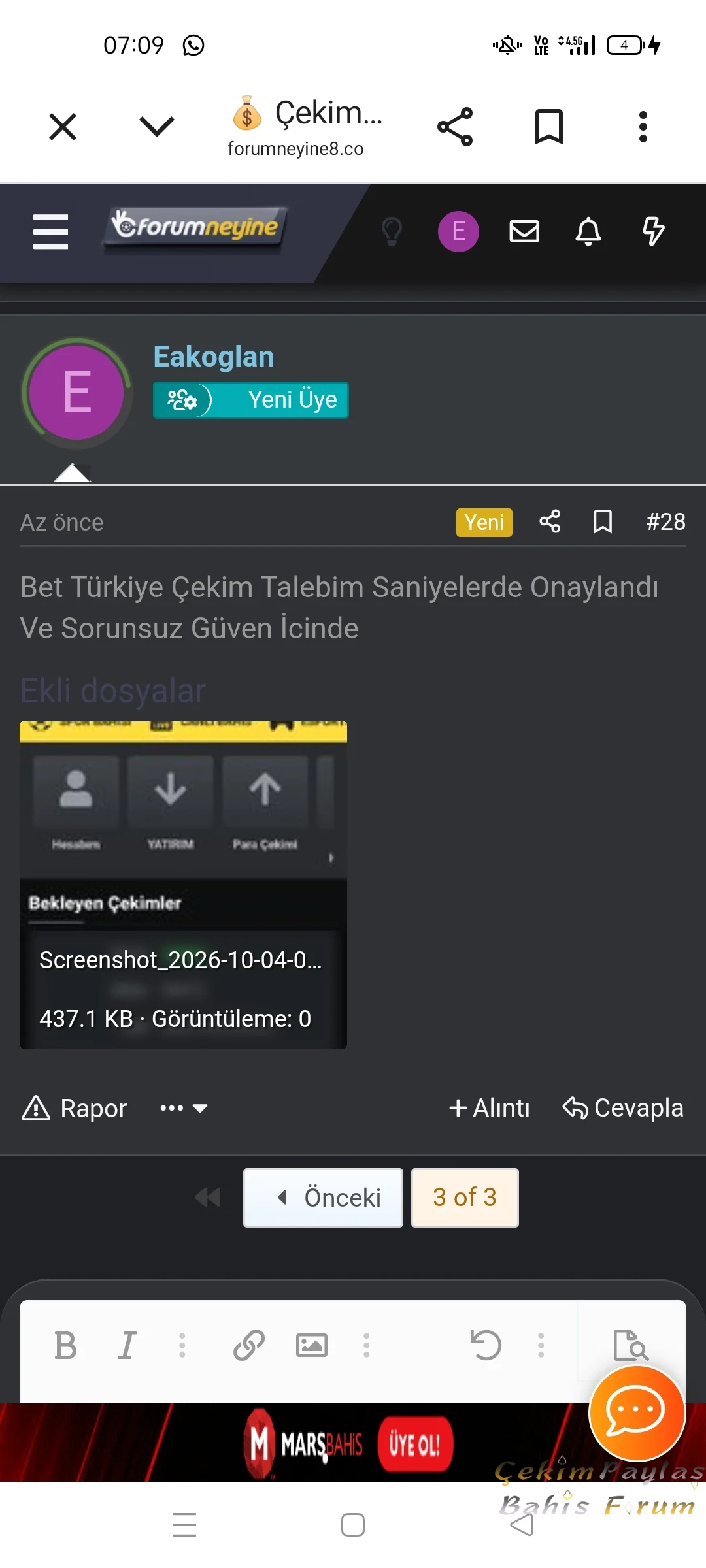Open the browser overflow menu
Viewport: 706px width, 1568px height.
click(643, 127)
